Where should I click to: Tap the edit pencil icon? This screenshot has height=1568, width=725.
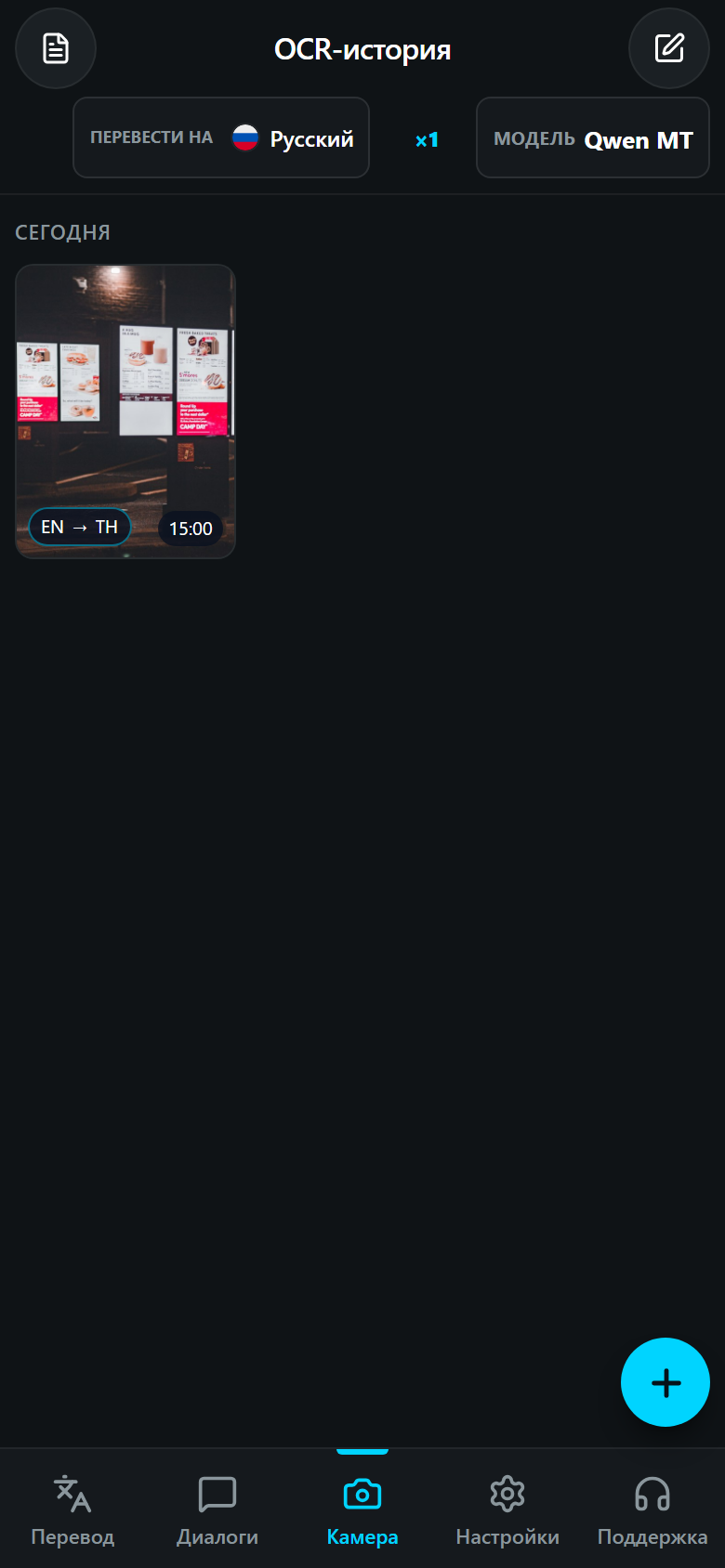point(669,48)
